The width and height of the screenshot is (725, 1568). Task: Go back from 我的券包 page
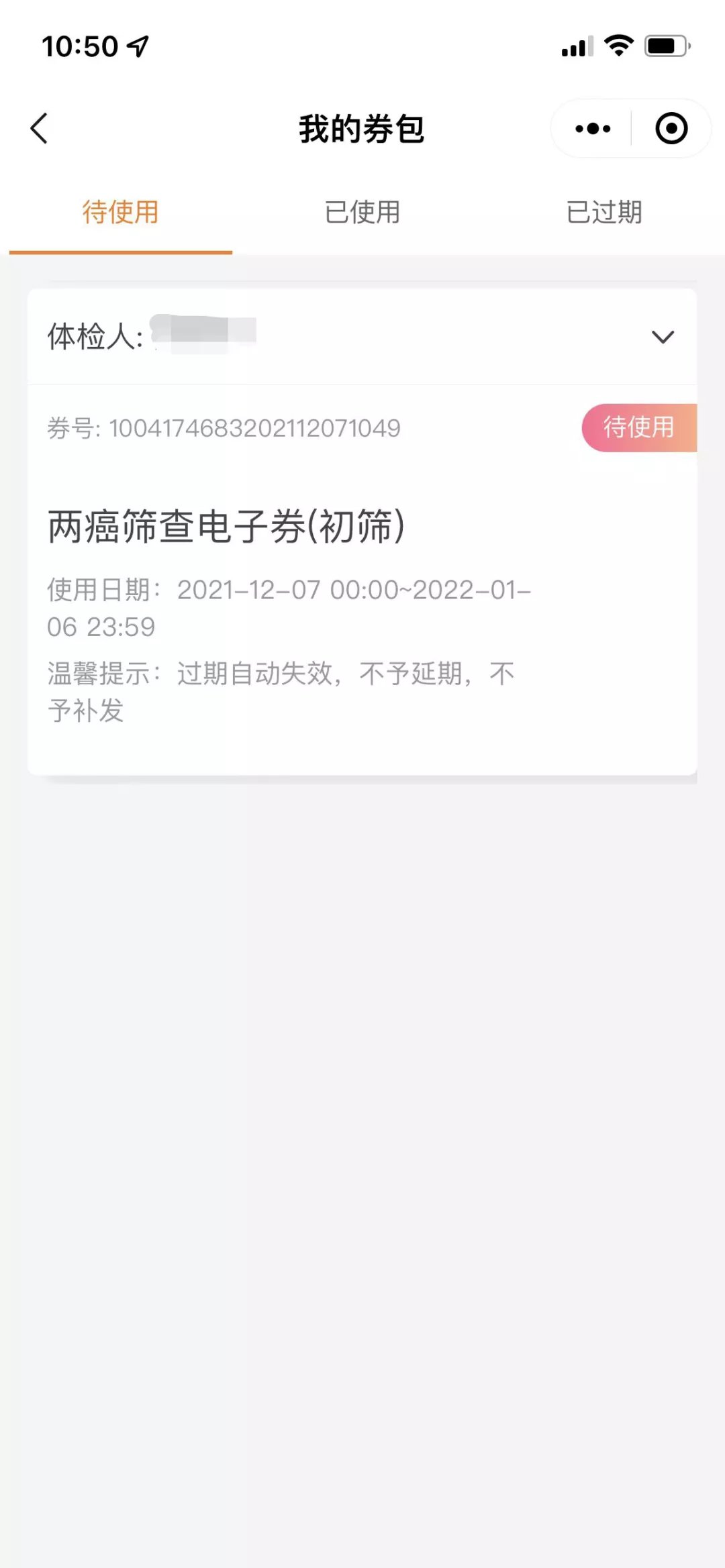39,128
